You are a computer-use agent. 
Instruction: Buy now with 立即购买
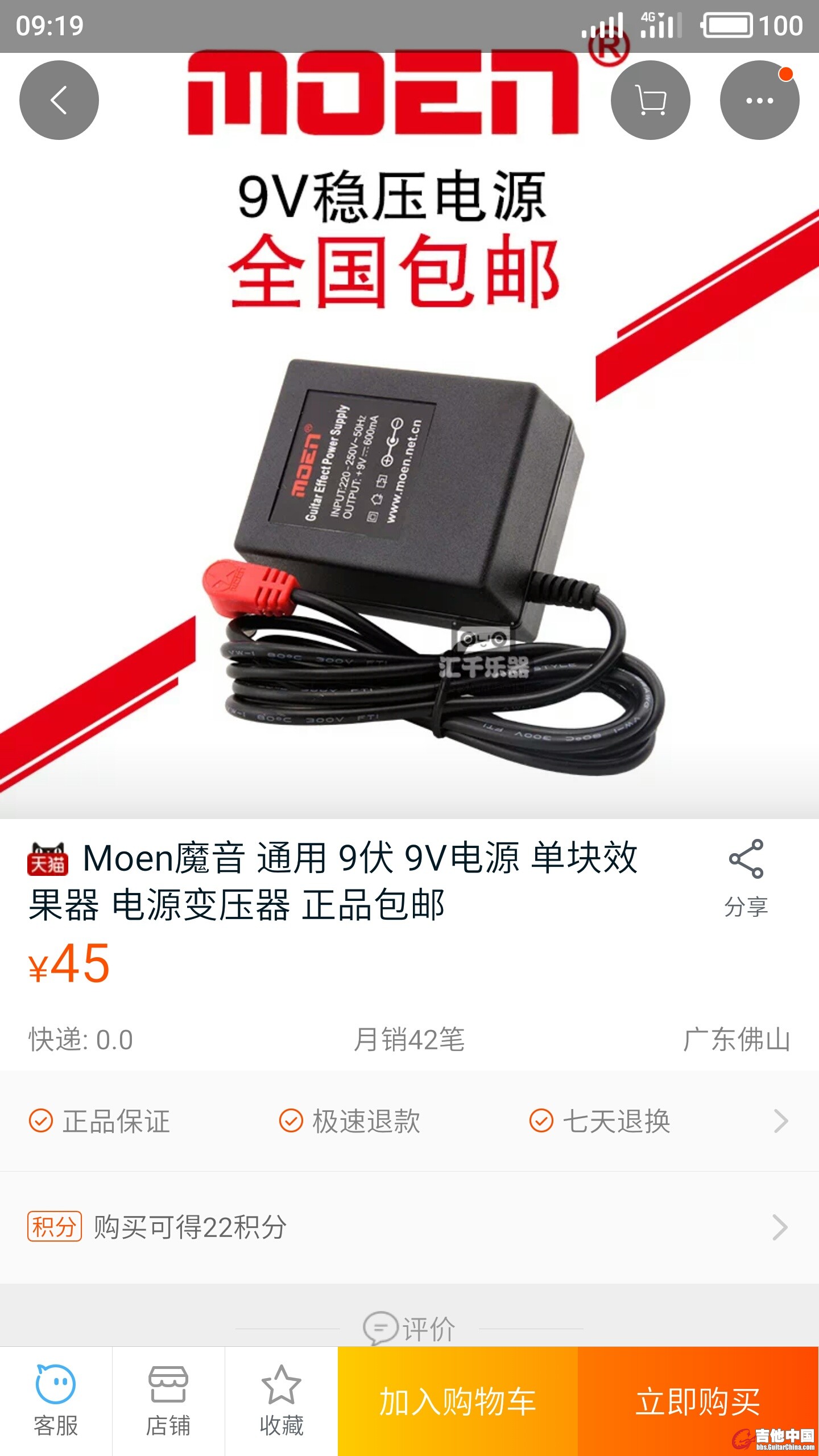coord(698,1401)
